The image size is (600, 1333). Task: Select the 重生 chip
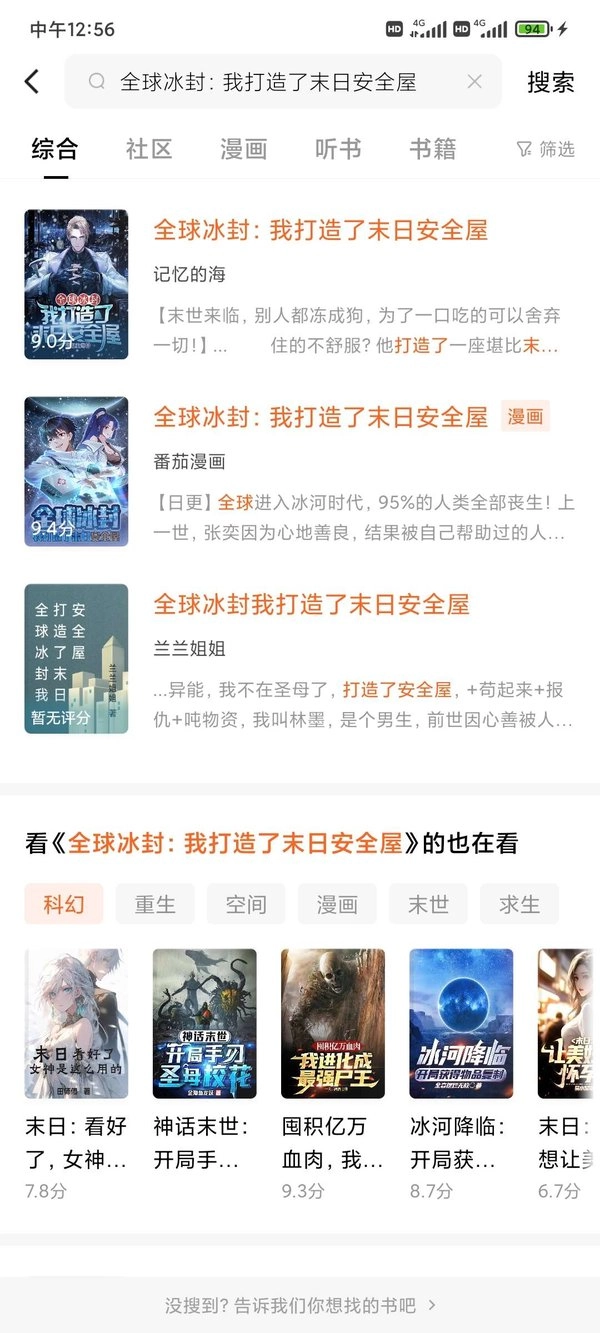click(x=155, y=904)
